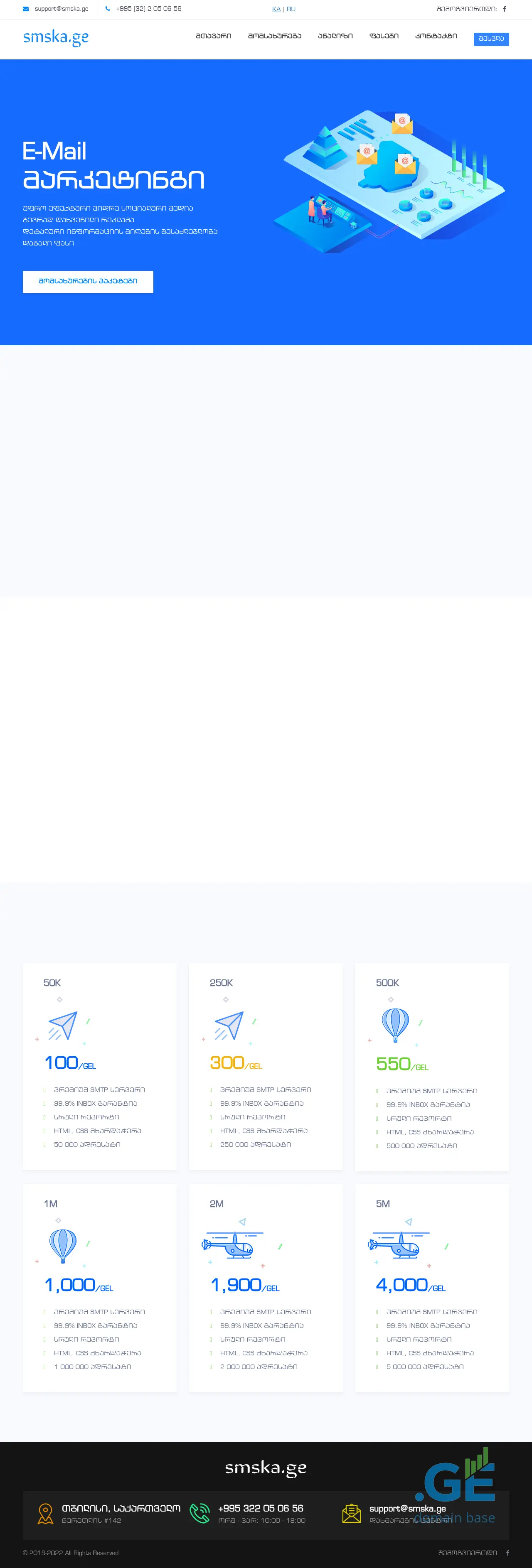Select the 500K plan for 550 GEL
532x1568 pixels.
[431, 1066]
